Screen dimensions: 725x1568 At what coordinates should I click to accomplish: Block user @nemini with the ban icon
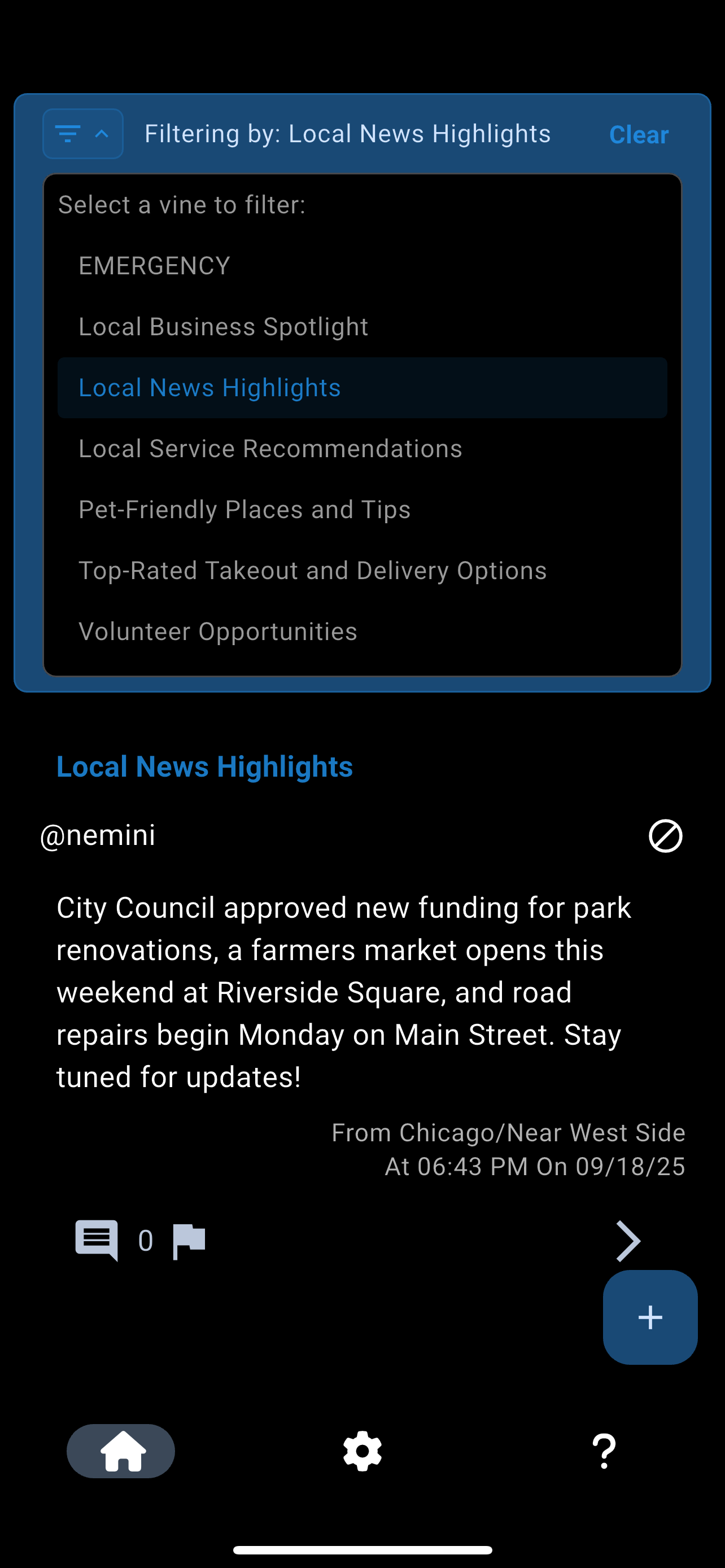pyautogui.click(x=667, y=836)
